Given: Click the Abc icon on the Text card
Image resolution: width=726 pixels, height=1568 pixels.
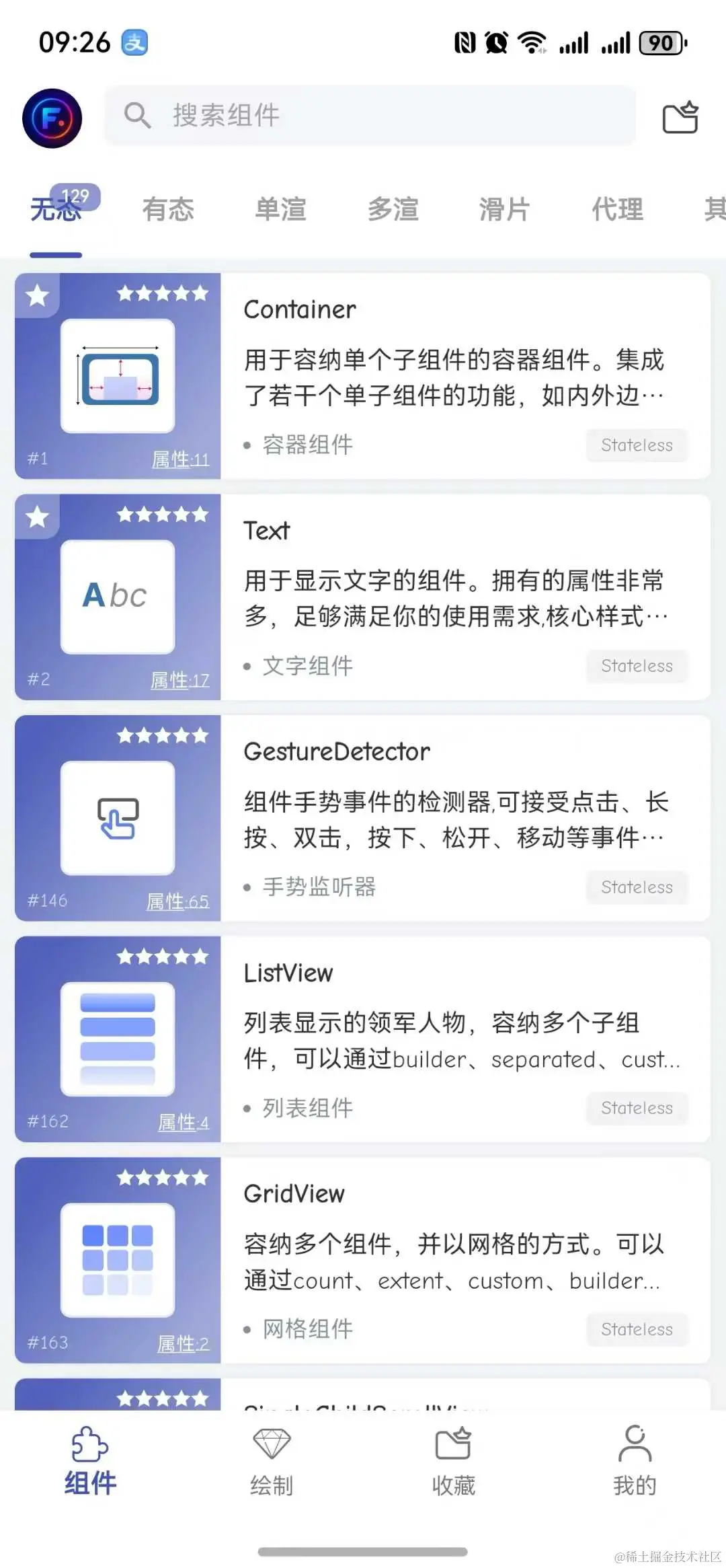Looking at the screenshot, I should (x=117, y=595).
